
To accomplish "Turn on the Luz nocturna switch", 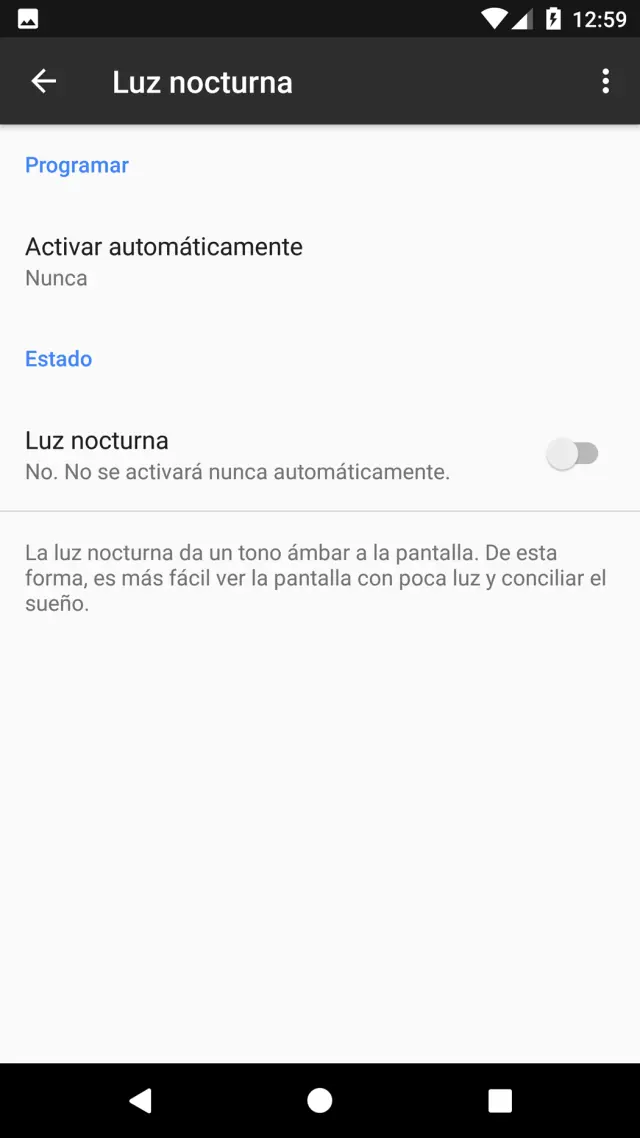I will [x=573, y=454].
